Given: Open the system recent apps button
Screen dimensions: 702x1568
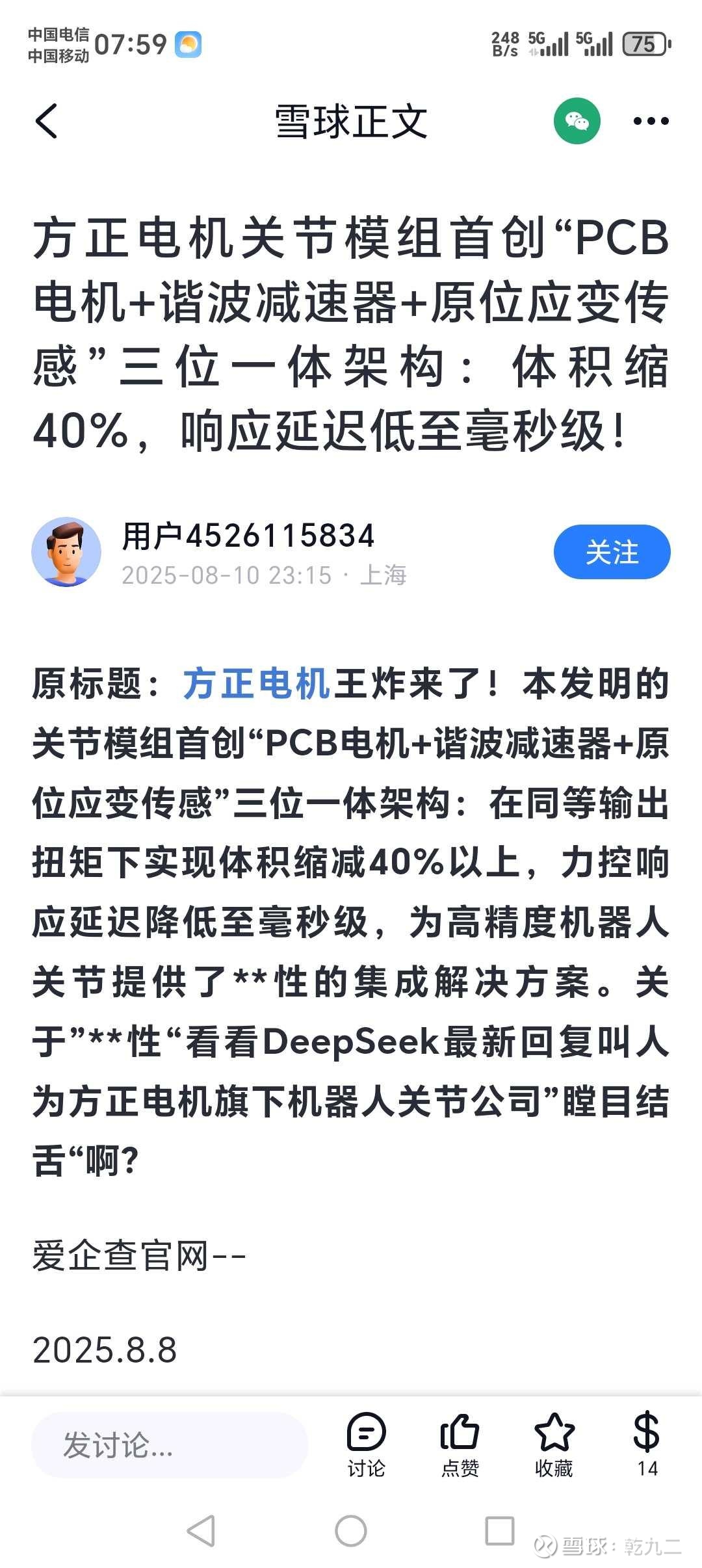Looking at the screenshot, I should 500,1531.
